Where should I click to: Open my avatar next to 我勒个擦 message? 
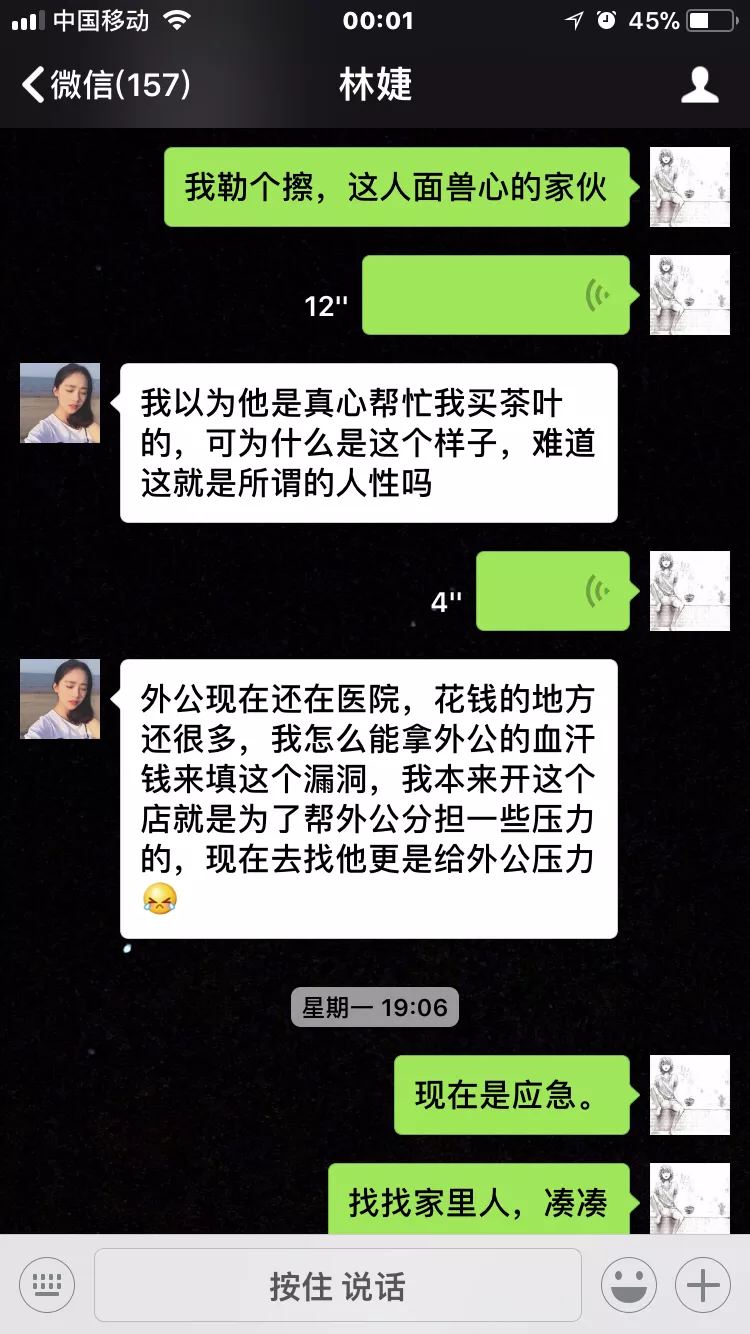click(x=689, y=187)
